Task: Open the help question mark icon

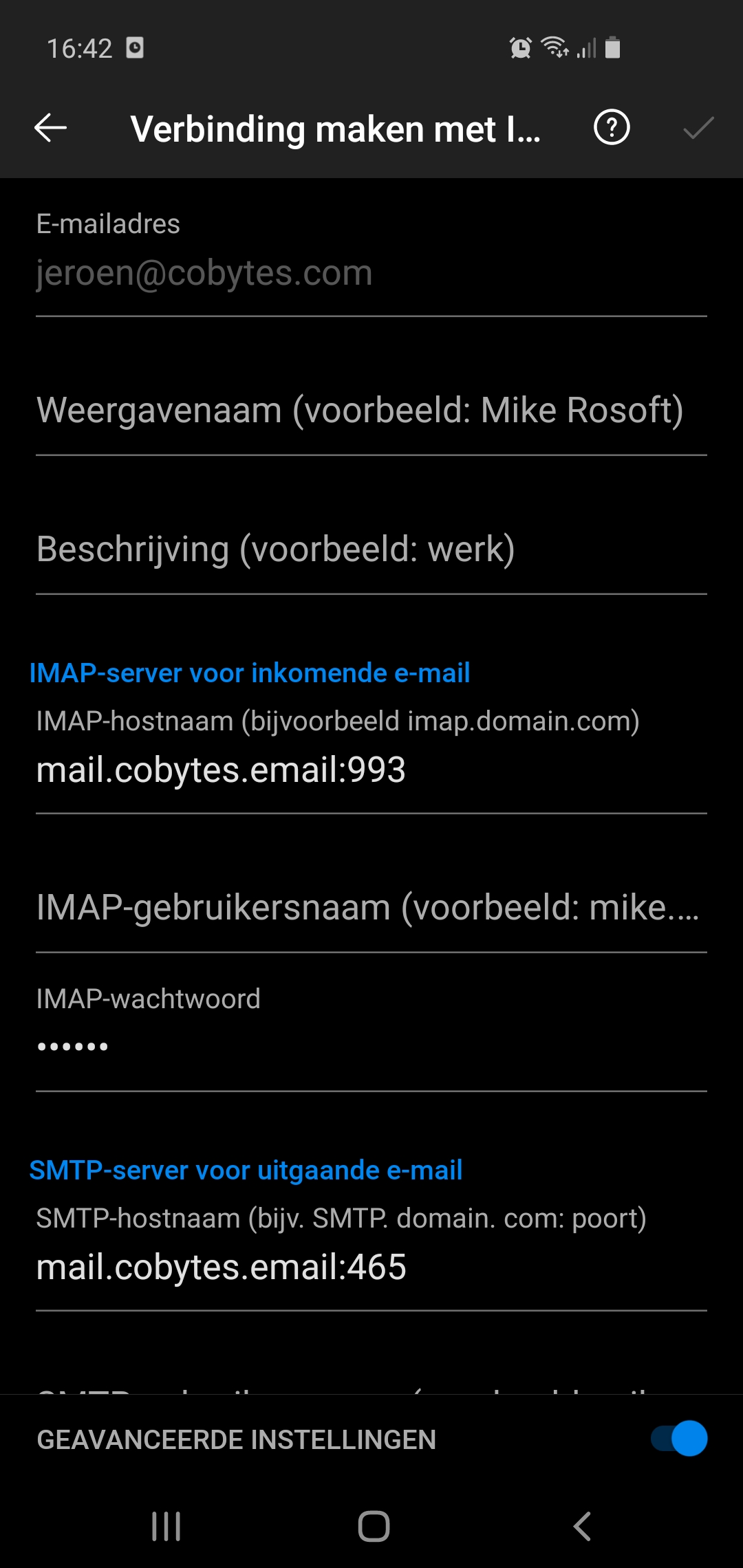Action: [x=611, y=127]
